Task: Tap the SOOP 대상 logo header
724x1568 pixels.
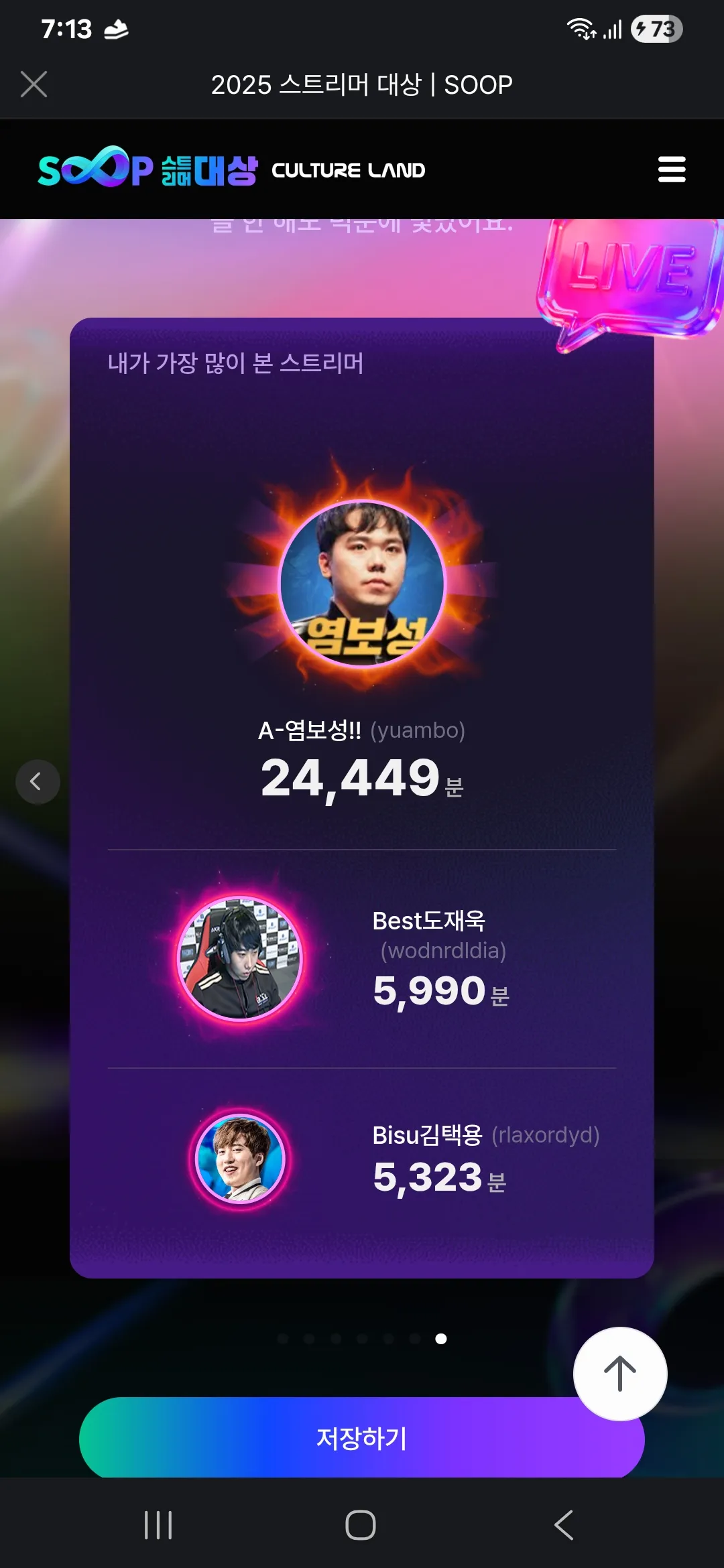Action: 147,170
